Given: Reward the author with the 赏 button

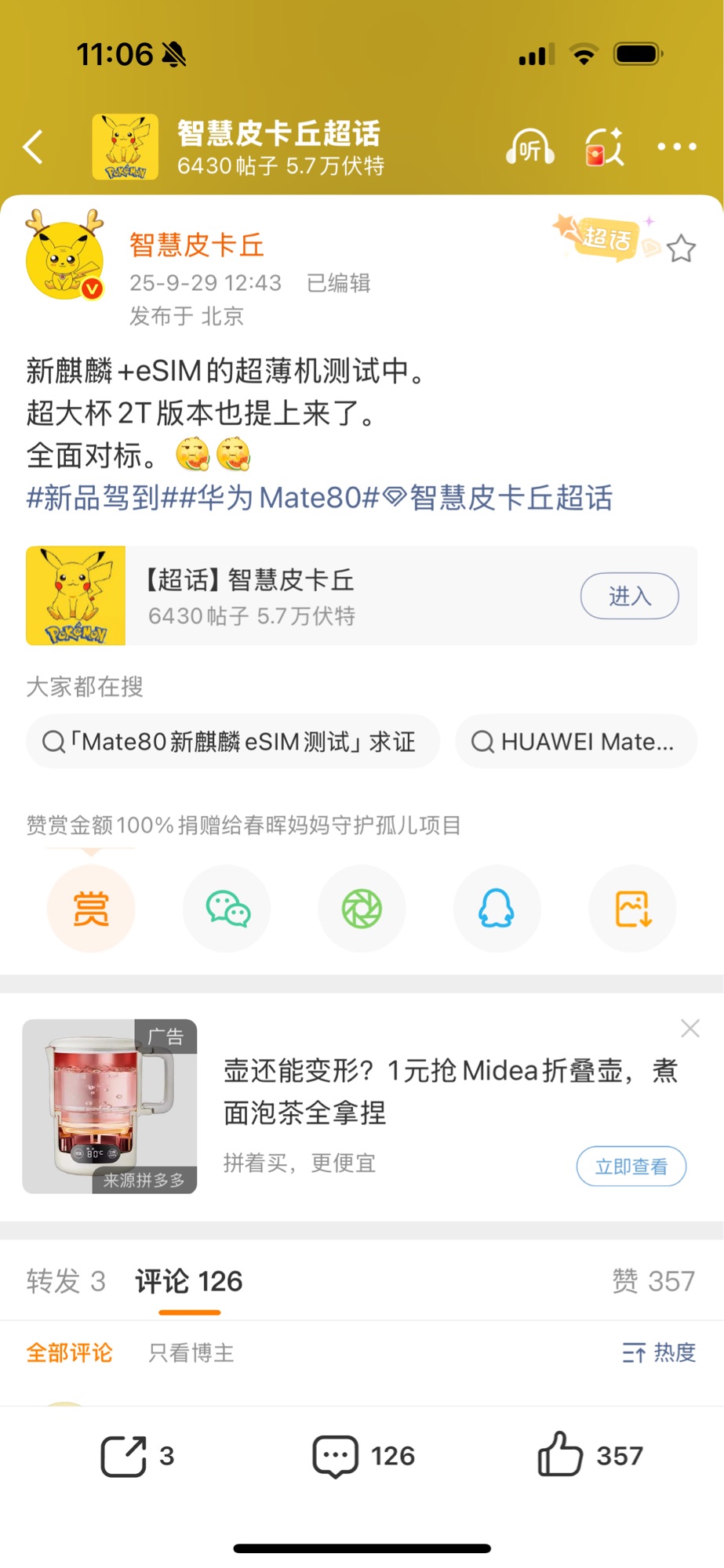Looking at the screenshot, I should tap(91, 909).
